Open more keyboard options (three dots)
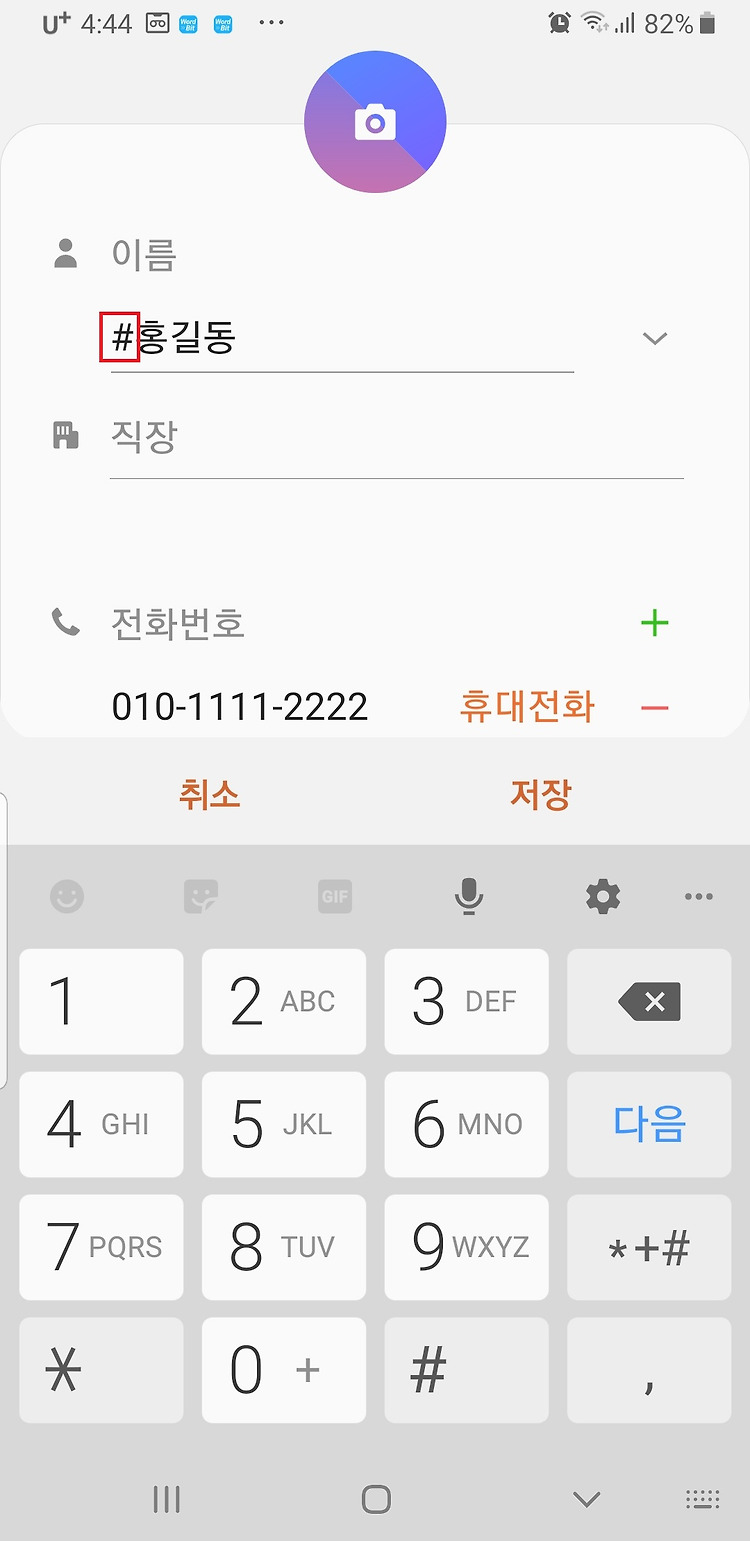Image resolution: width=750 pixels, height=1541 pixels. coord(699,897)
